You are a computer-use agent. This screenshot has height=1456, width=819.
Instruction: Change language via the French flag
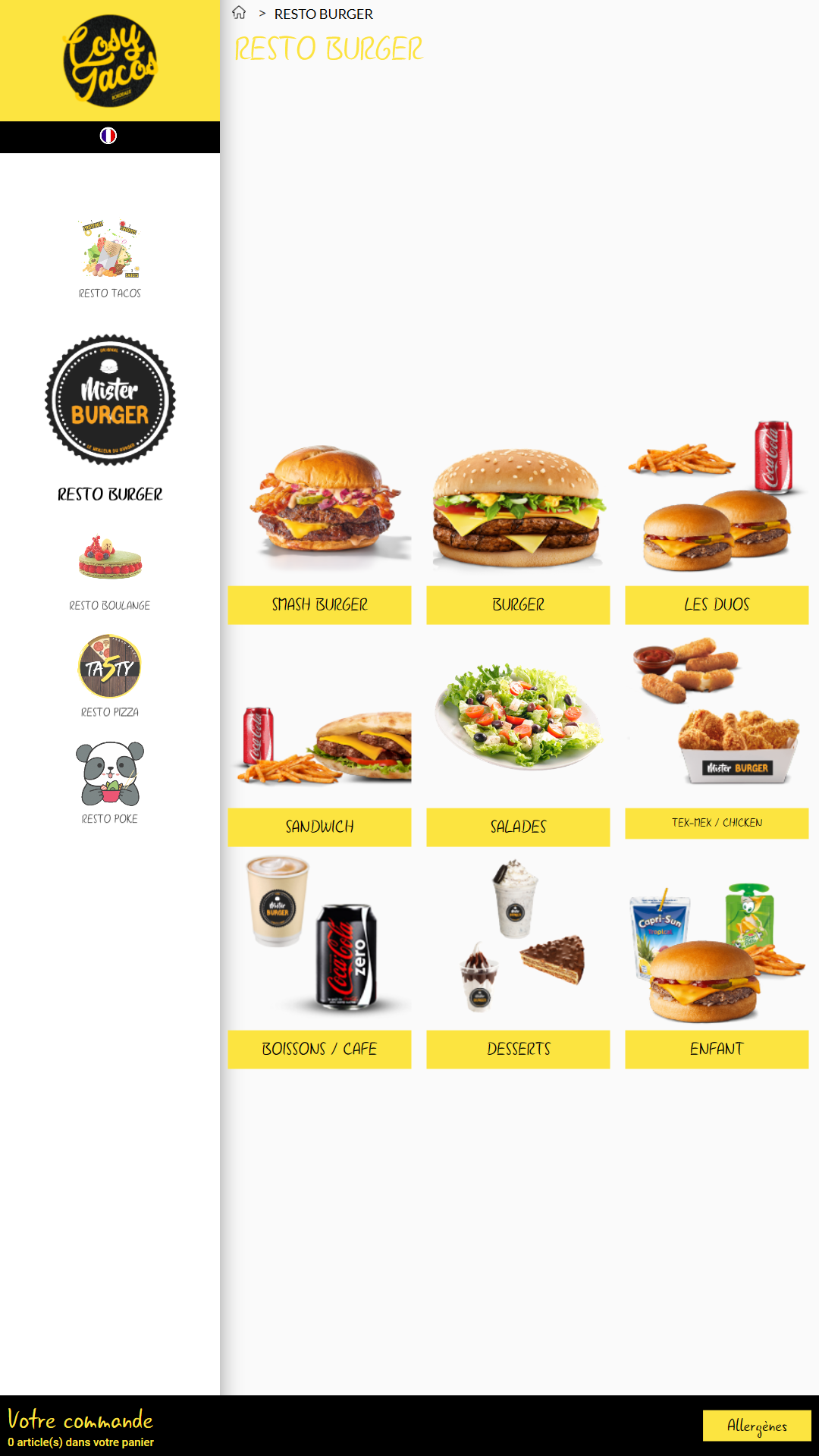[x=108, y=136]
